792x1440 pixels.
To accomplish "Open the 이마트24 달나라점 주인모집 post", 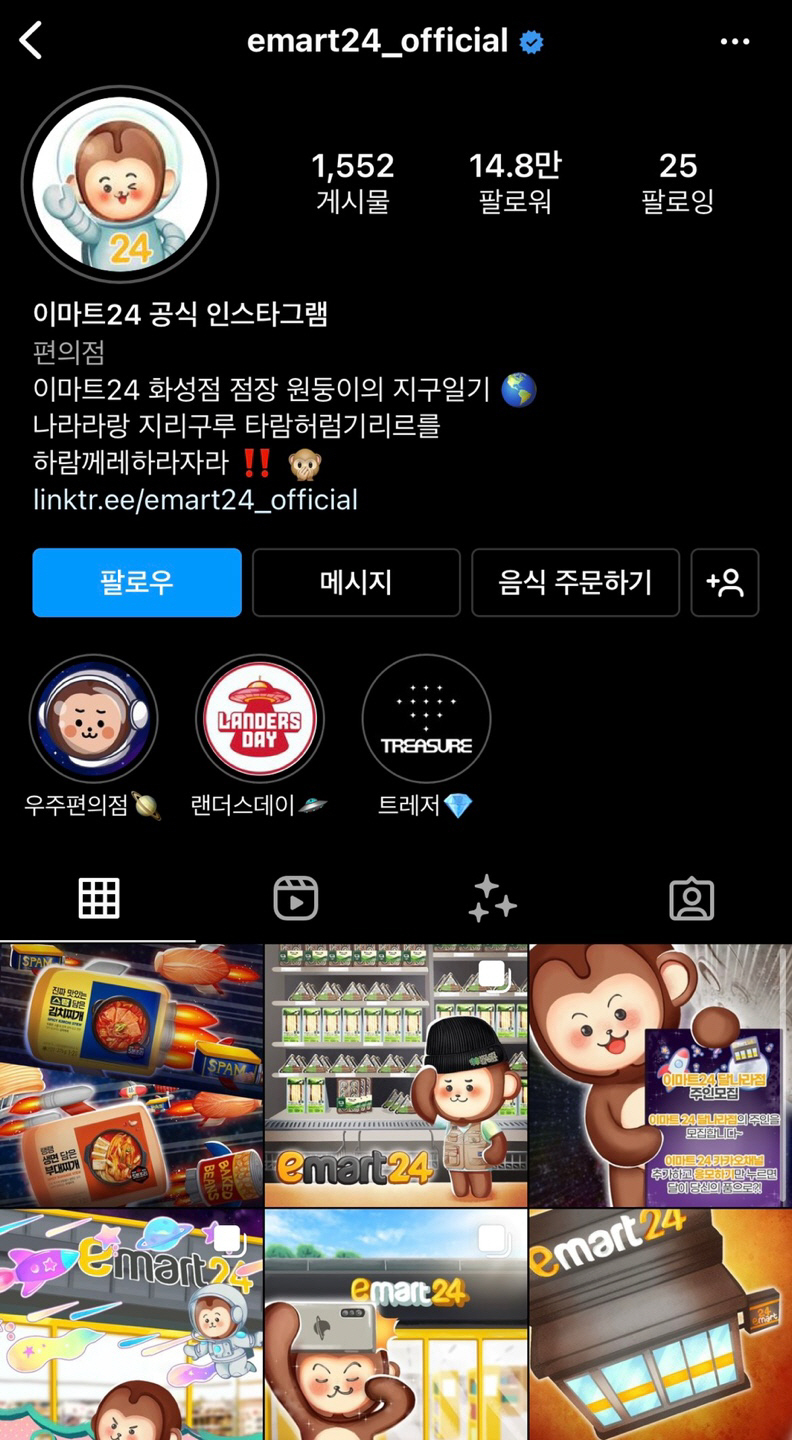I will (x=661, y=1076).
